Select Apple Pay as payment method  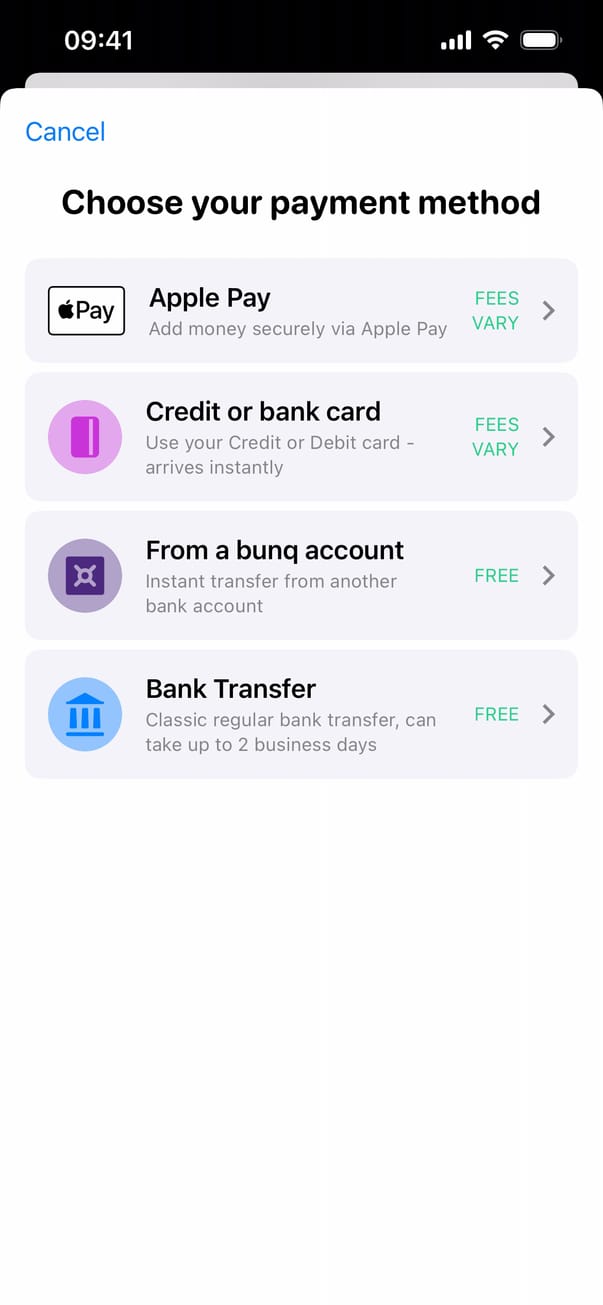(x=300, y=311)
